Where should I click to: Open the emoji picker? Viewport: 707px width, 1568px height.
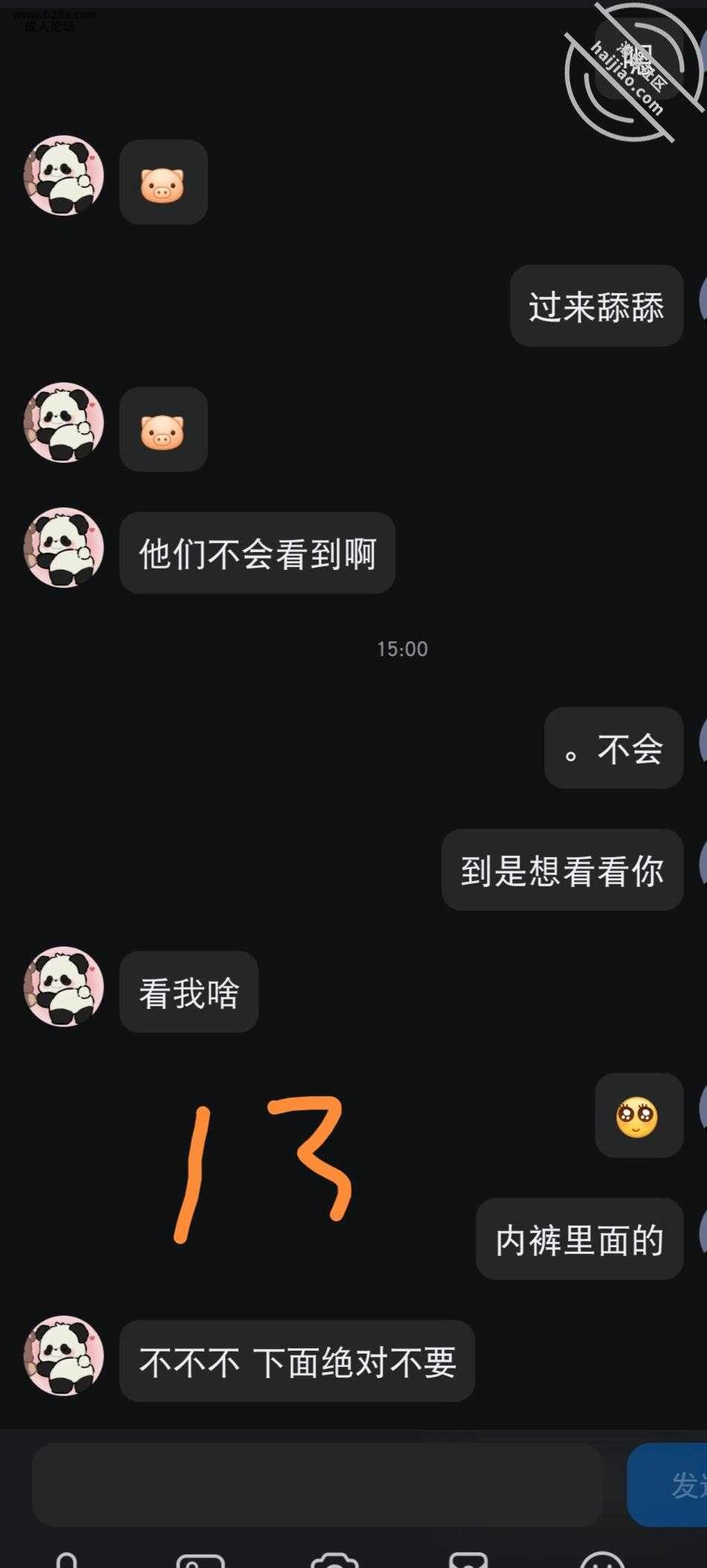601,1560
